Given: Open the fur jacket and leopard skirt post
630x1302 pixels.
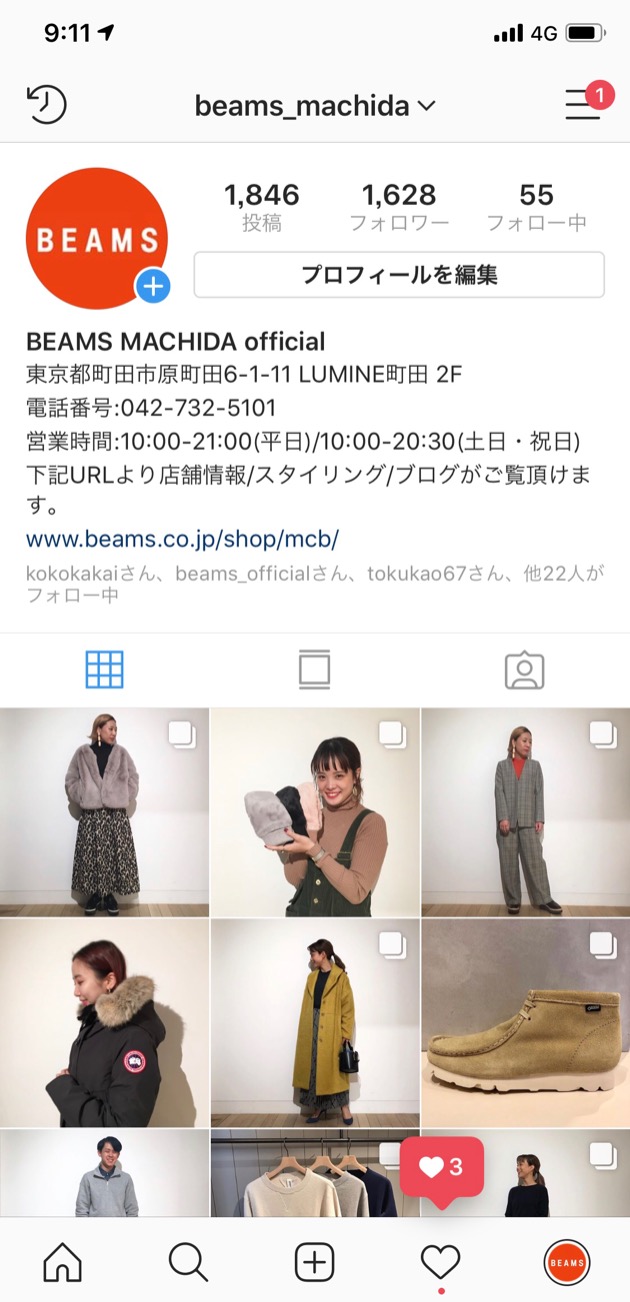Looking at the screenshot, I should tap(104, 812).
